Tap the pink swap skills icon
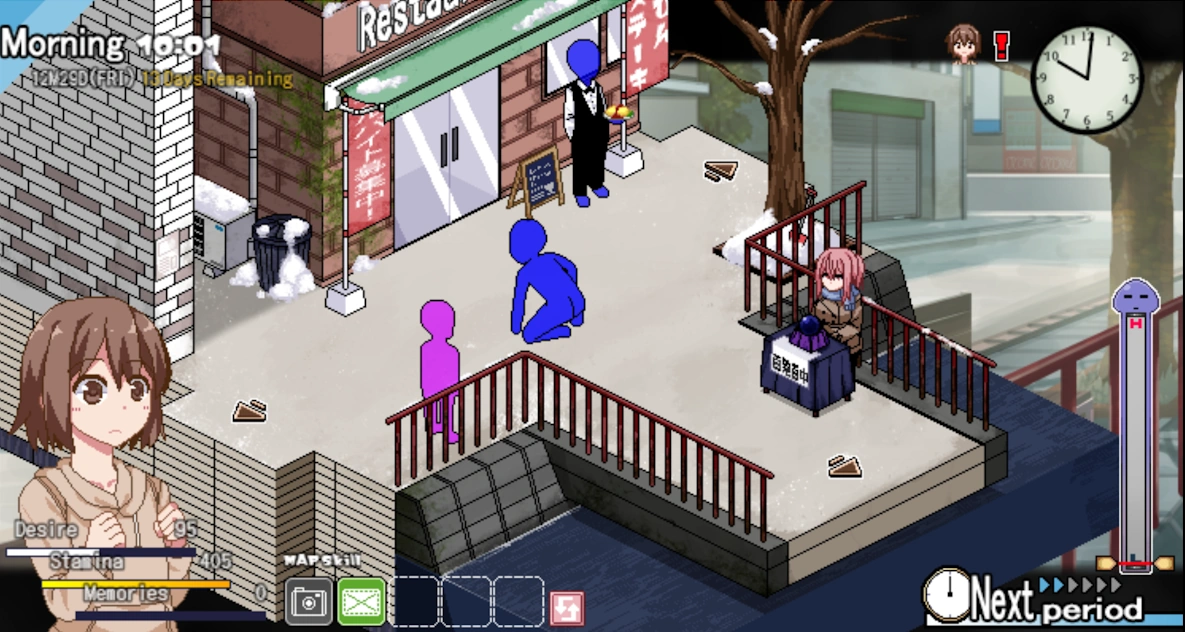Screen dimensions: 1185x632 coord(566,608)
